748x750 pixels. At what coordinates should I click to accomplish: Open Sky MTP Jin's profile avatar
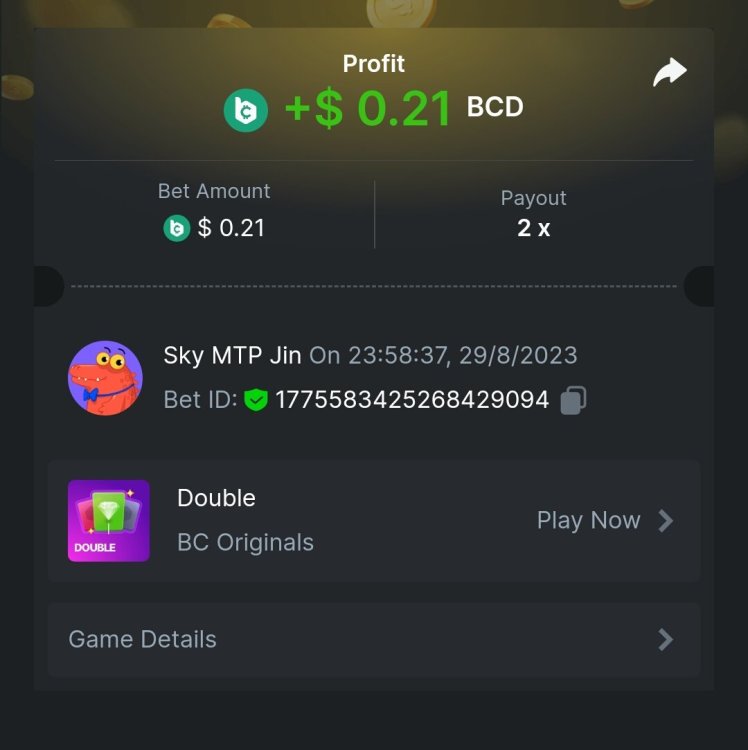tap(105, 378)
